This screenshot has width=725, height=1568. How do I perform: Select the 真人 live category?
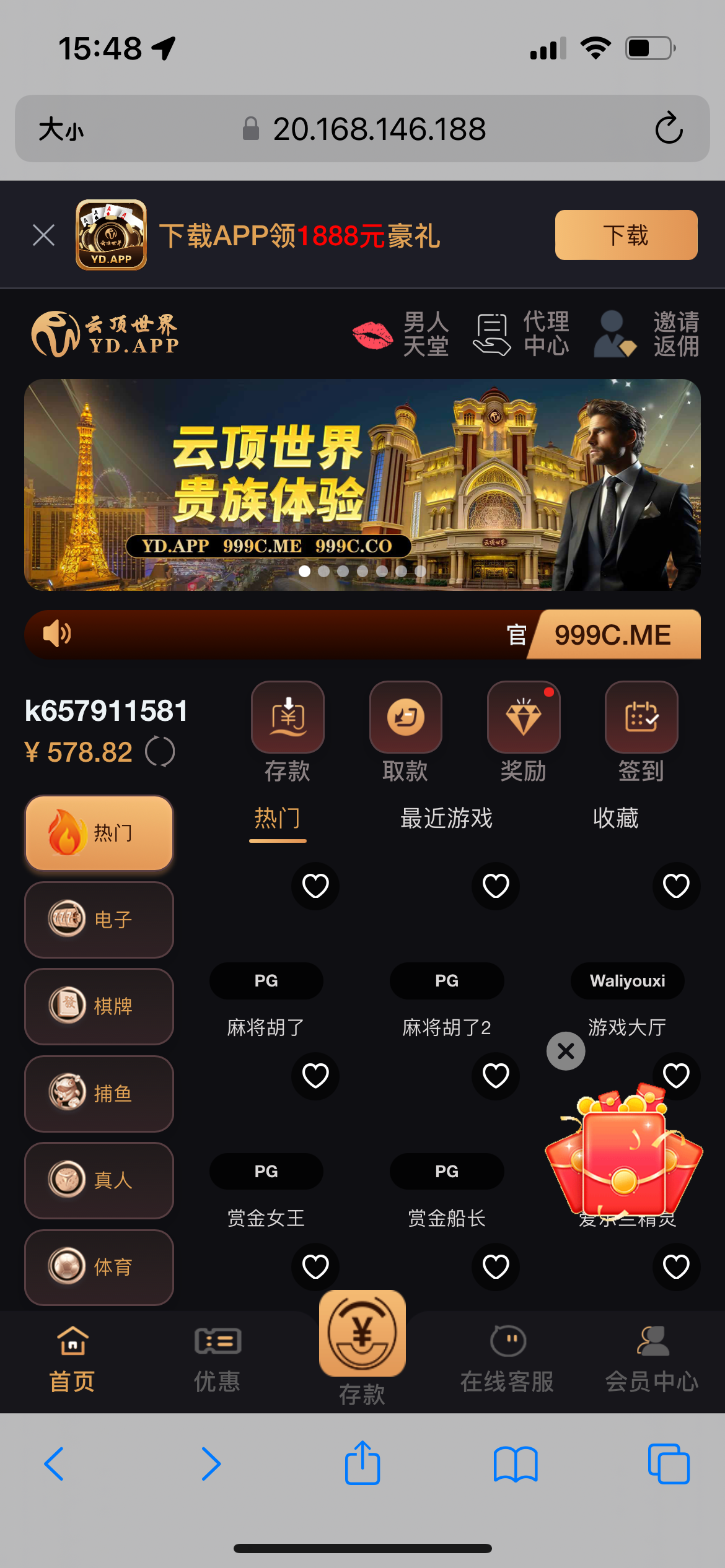point(99,1180)
